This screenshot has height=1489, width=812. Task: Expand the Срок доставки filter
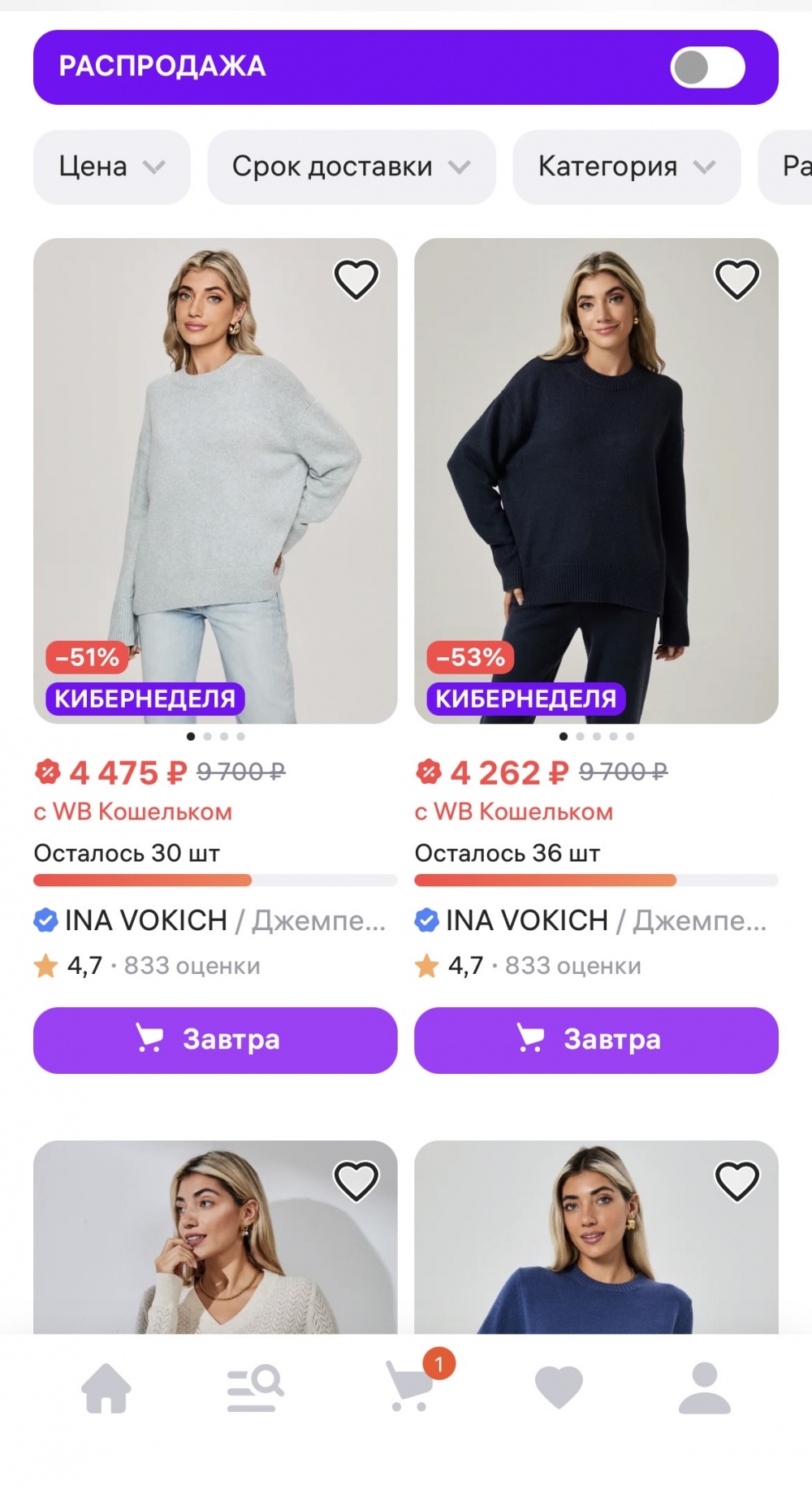(x=352, y=167)
